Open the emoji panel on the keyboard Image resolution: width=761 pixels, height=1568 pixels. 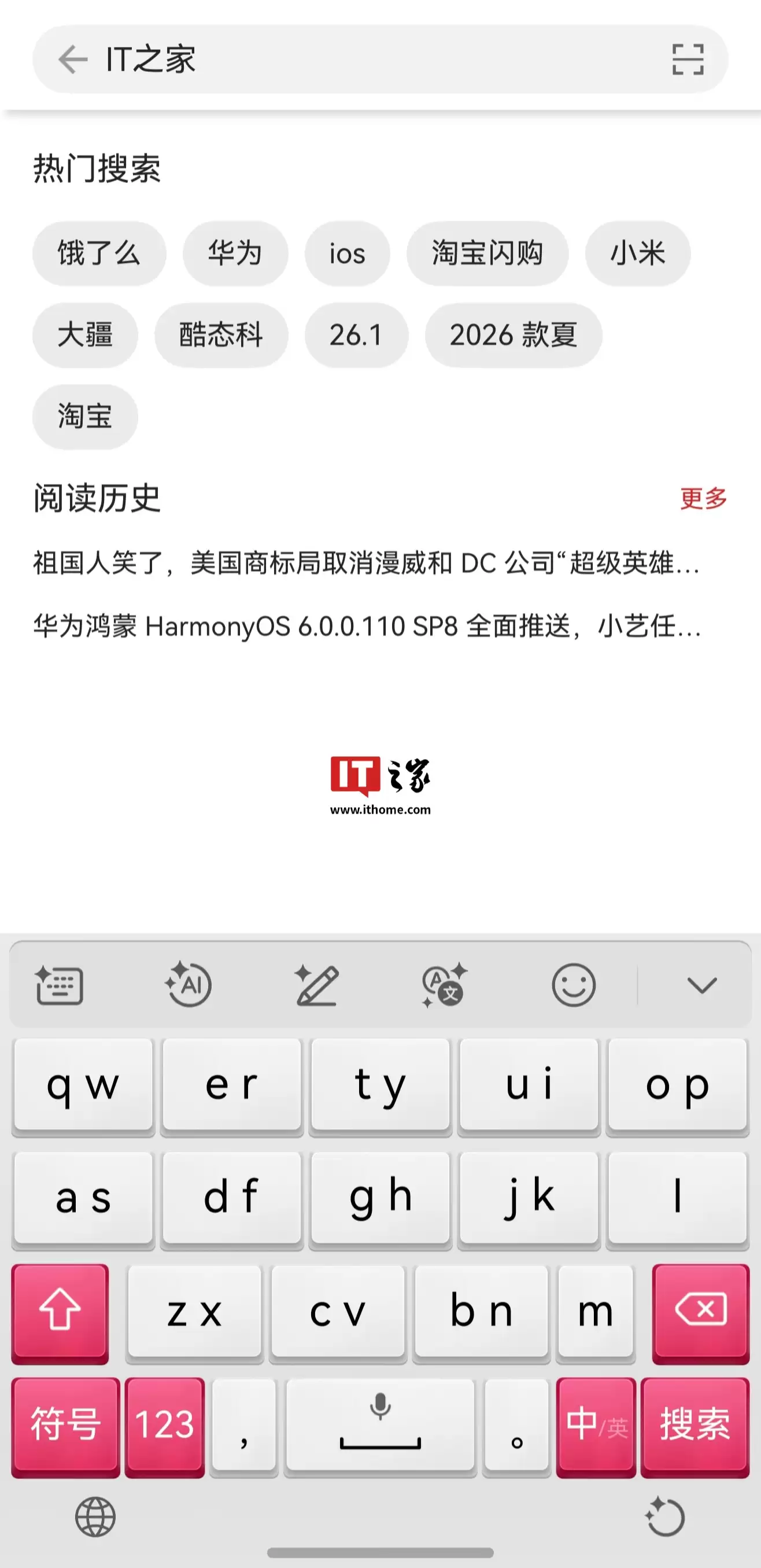pyautogui.click(x=573, y=985)
